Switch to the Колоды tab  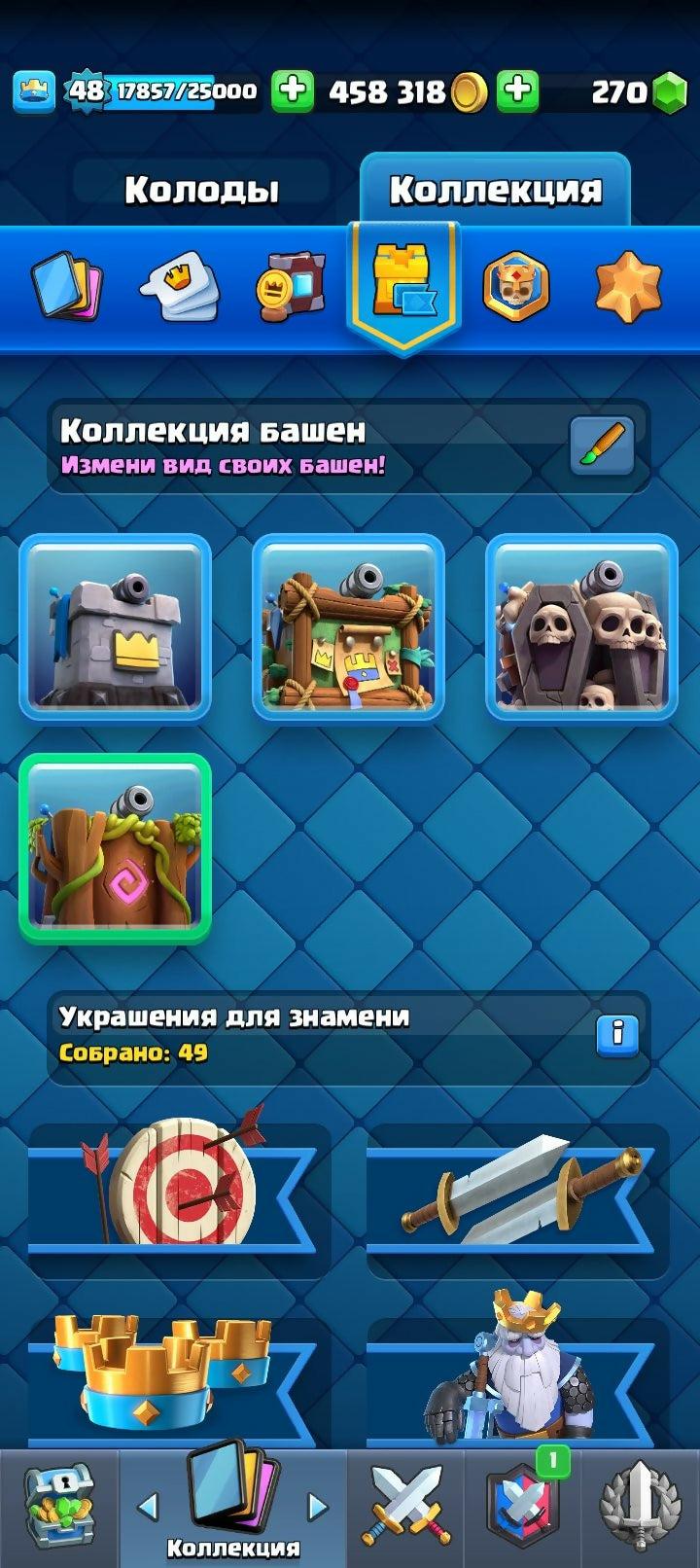tap(201, 190)
